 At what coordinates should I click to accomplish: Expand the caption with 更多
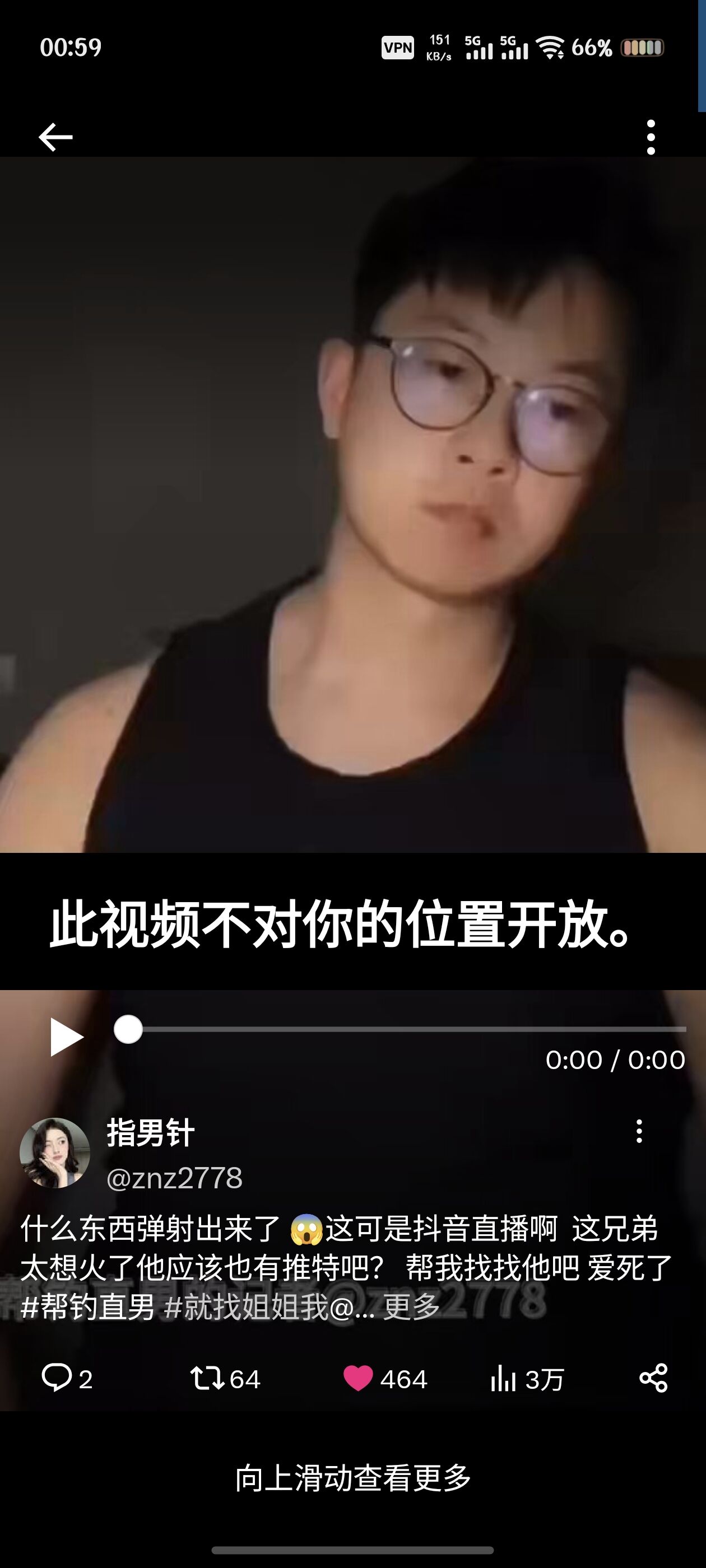pos(411,1307)
